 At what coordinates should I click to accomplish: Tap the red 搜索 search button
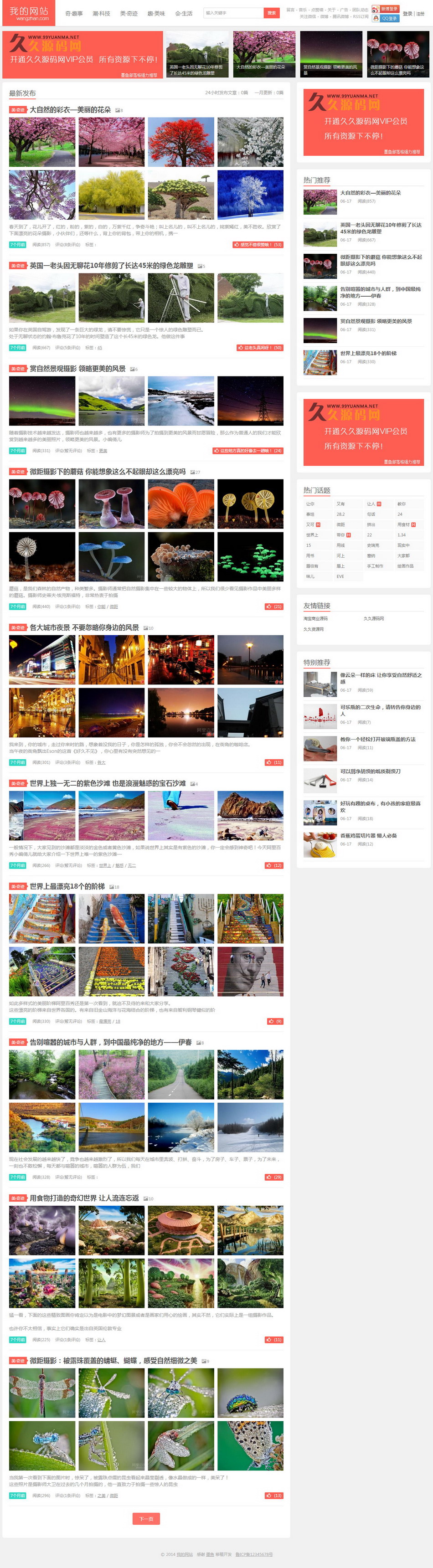coord(272,13)
